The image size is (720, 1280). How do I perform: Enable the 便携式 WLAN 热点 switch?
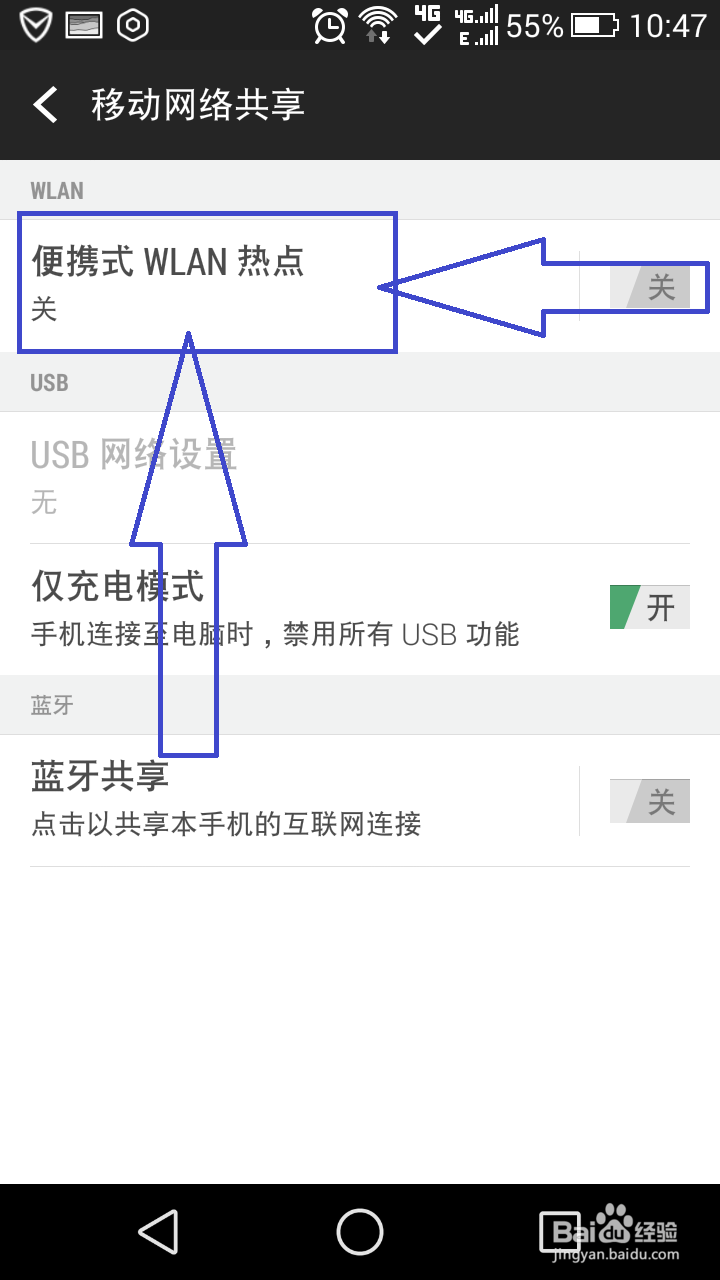[650, 286]
